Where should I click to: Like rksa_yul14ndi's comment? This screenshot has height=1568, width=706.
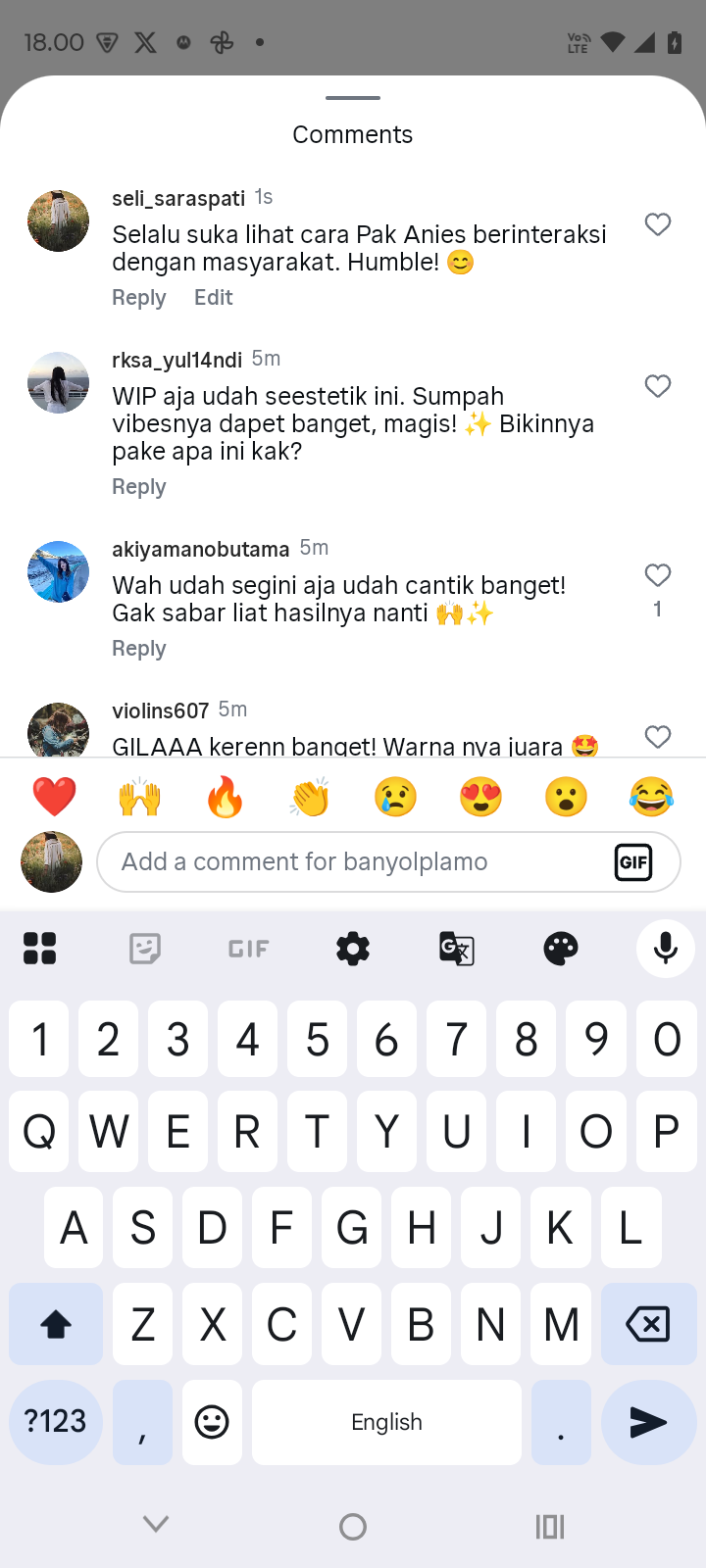pos(658,386)
